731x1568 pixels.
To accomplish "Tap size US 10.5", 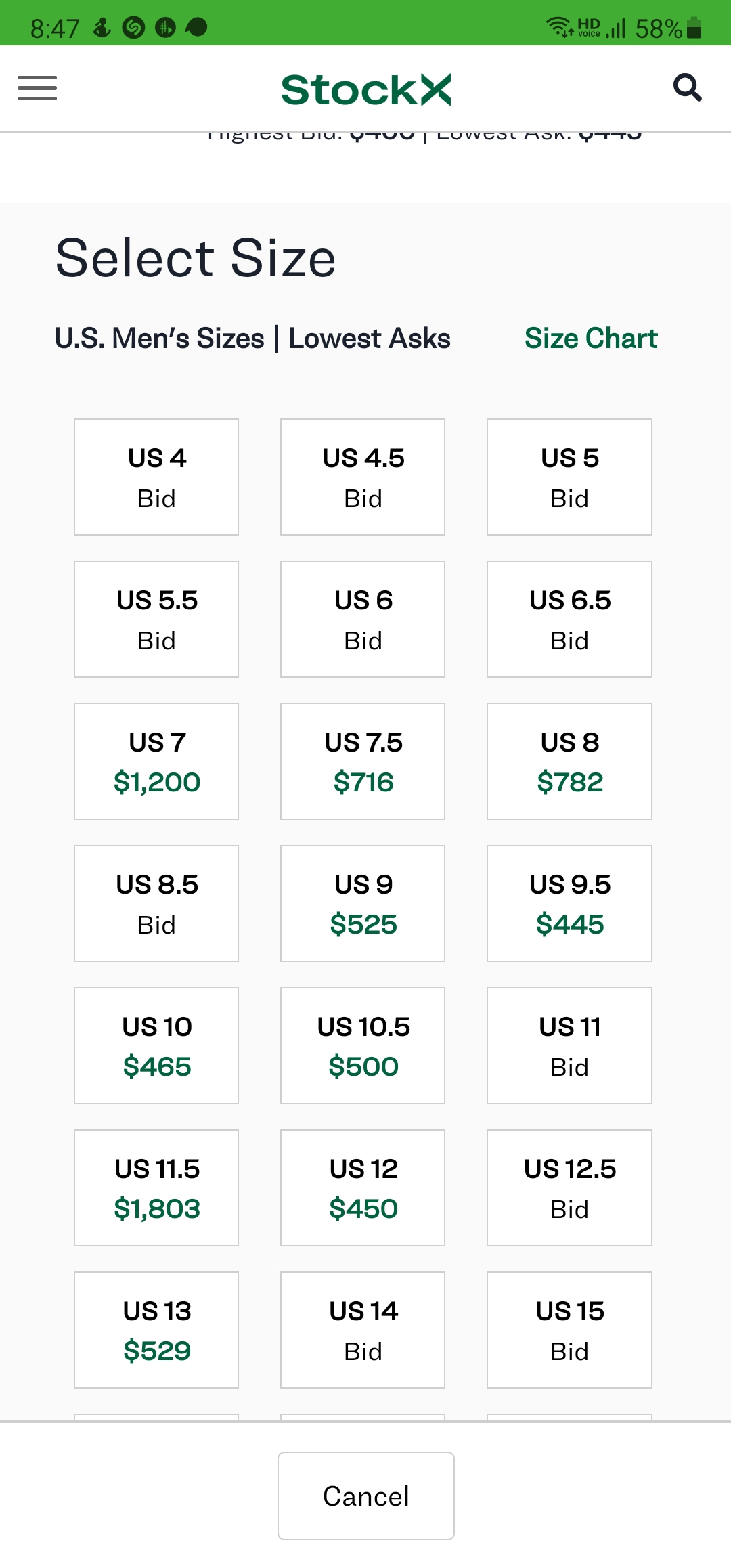I will pyautogui.click(x=363, y=1046).
